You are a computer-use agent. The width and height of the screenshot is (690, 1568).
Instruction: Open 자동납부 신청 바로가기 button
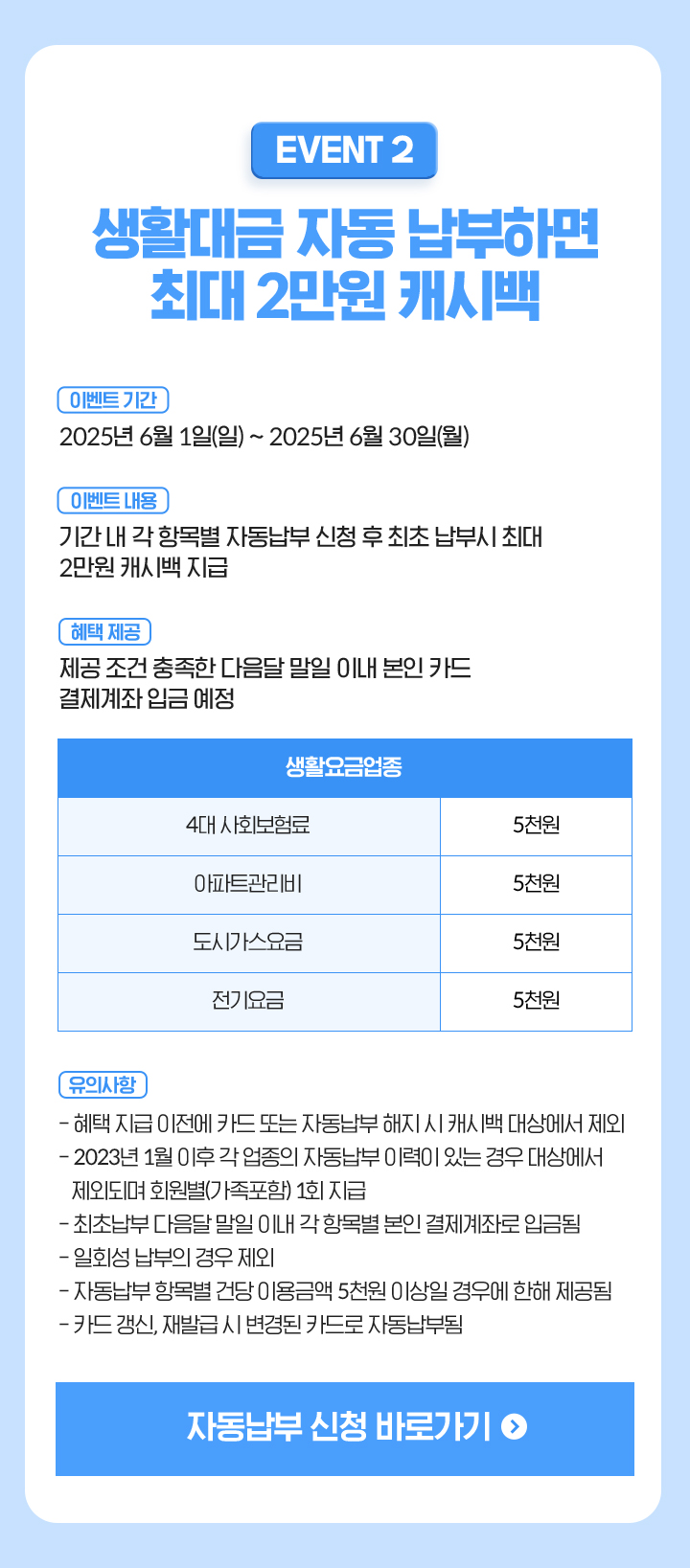(x=345, y=1428)
